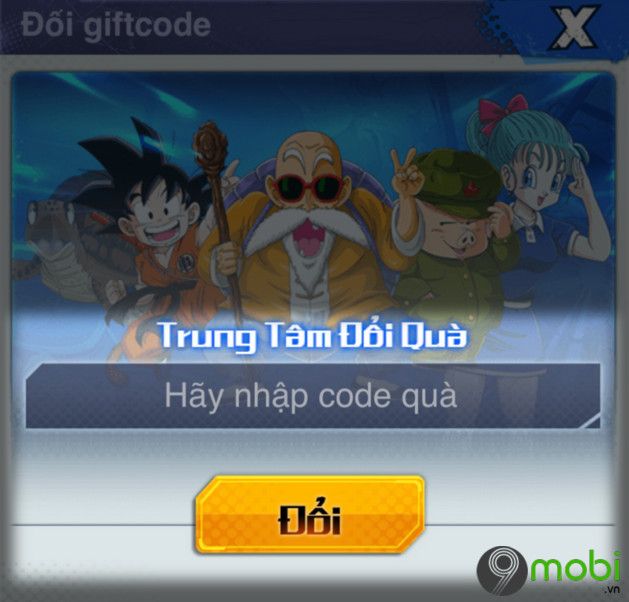Tap the gift code input field
The image size is (629, 602).
coord(311,396)
